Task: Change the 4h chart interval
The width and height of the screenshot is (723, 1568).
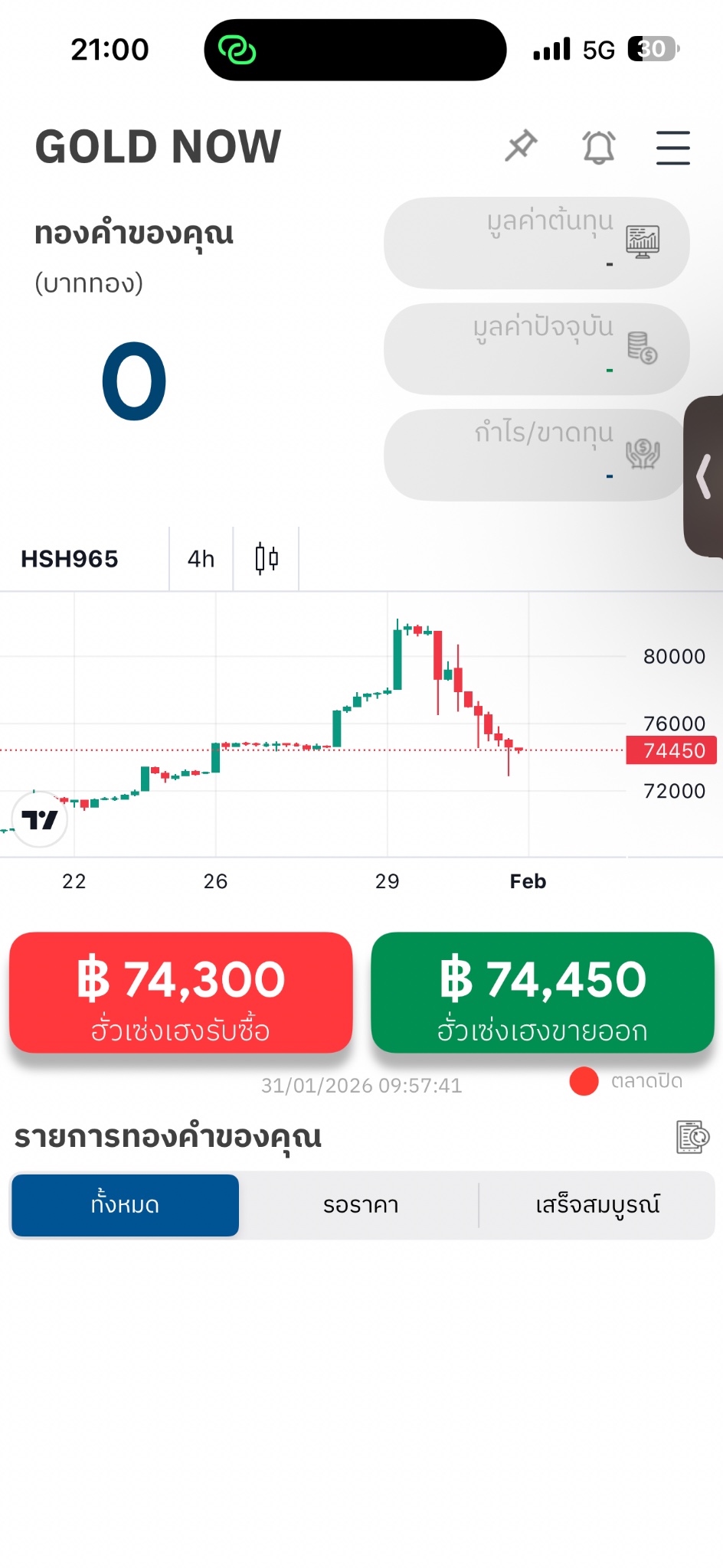Action: pos(201,559)
